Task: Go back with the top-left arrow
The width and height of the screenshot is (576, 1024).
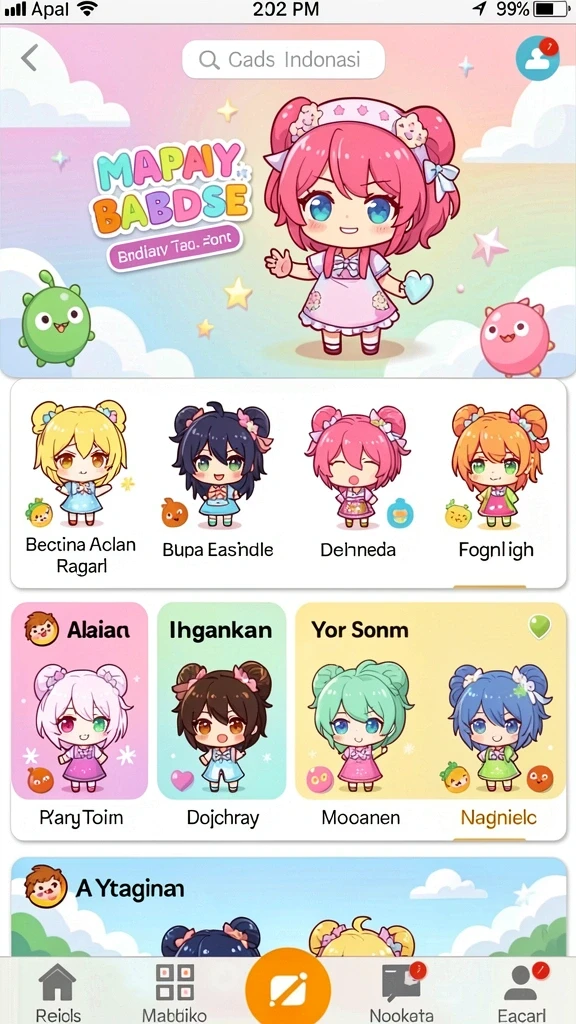Action: (29, 58)
